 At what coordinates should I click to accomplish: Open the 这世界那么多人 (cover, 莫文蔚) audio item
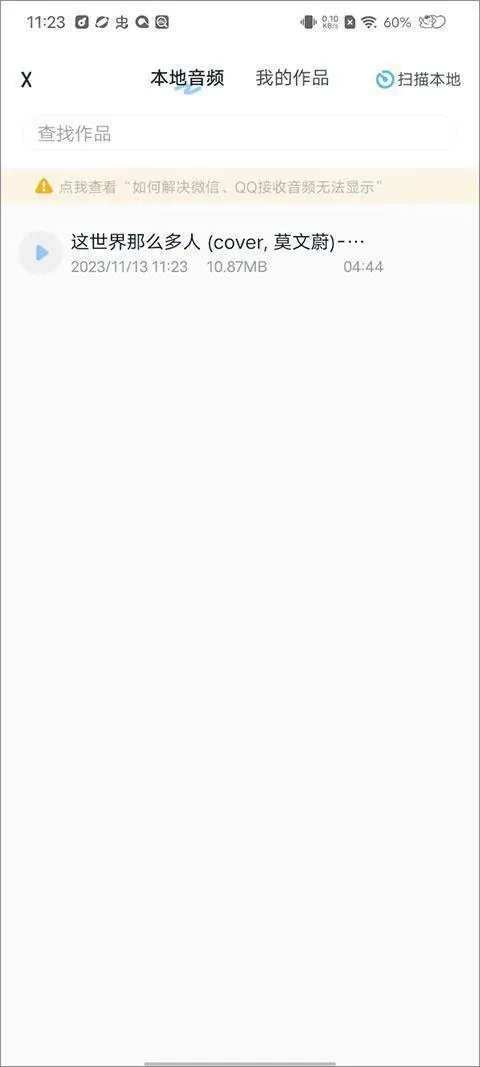pyautogui.click(x=240, y=252)
